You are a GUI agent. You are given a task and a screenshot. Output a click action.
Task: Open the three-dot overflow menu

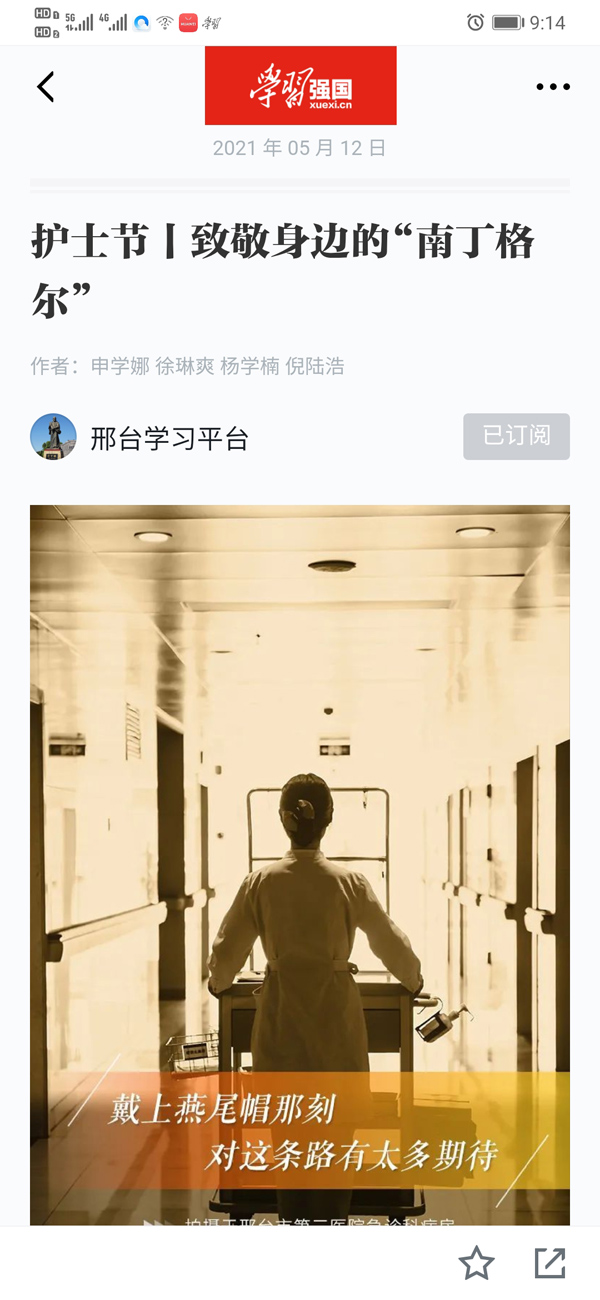pyautogui.click(x=552, y=87)
